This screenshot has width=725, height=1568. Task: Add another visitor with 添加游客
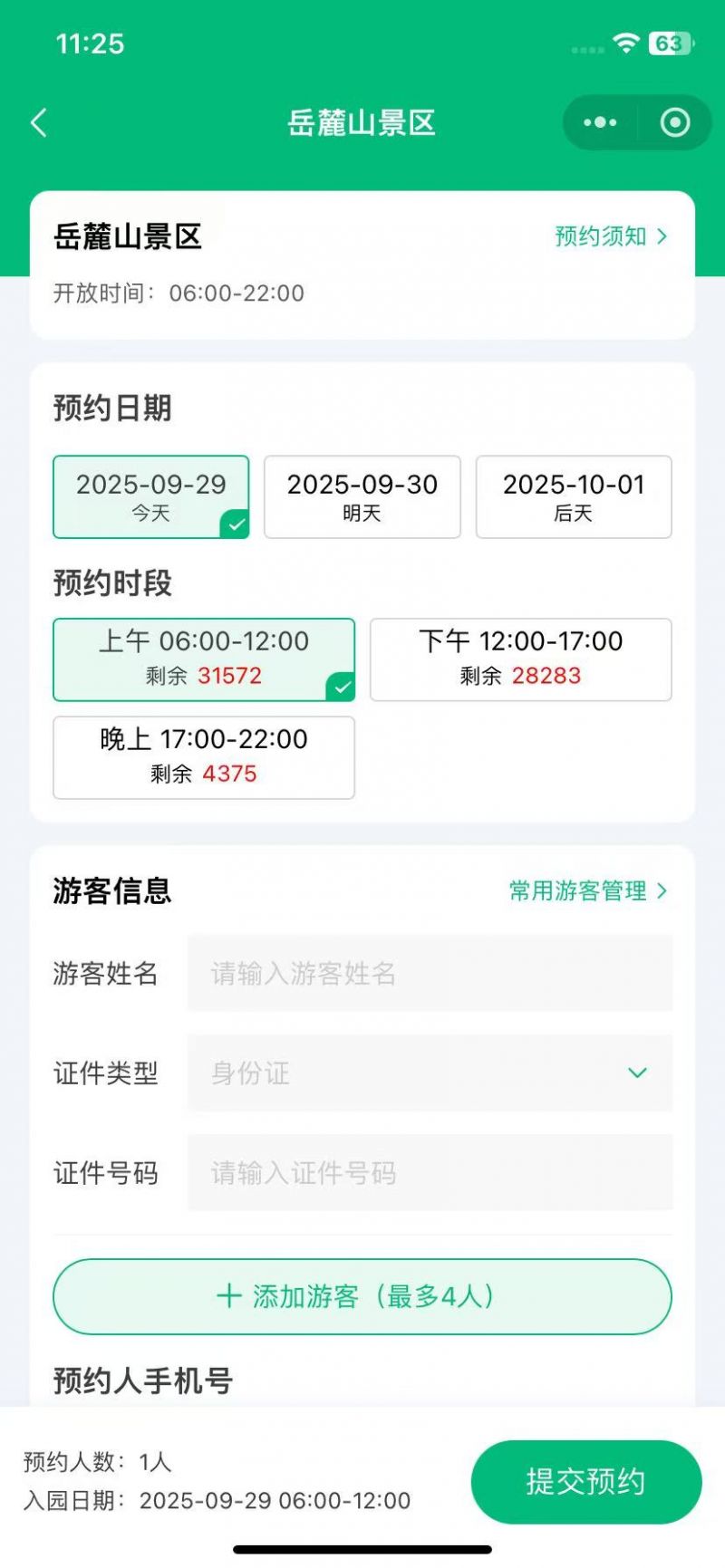click(x=362, y=1296)
